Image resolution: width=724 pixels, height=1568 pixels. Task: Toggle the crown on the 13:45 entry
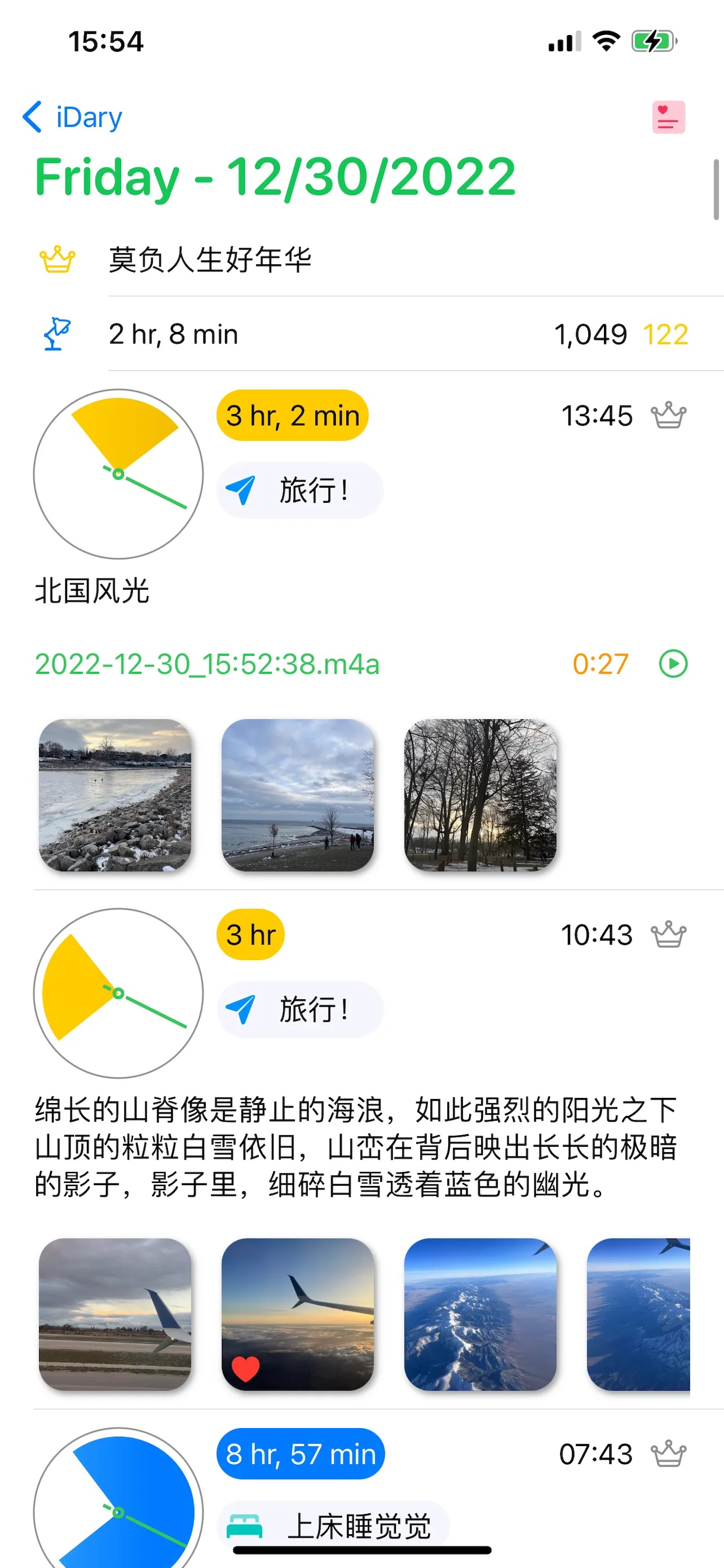point(668,416)
